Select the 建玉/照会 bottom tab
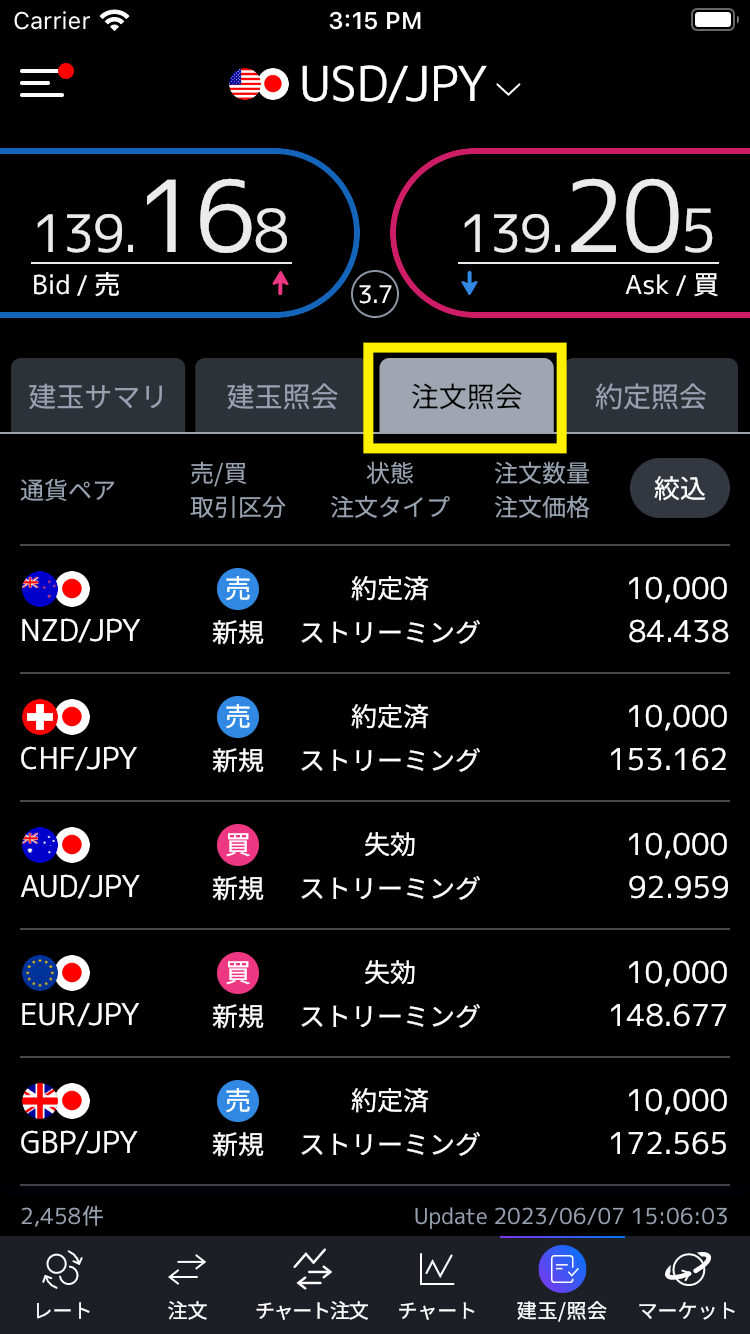The height and width of the screenshot is (1334, 750). 562,1285
